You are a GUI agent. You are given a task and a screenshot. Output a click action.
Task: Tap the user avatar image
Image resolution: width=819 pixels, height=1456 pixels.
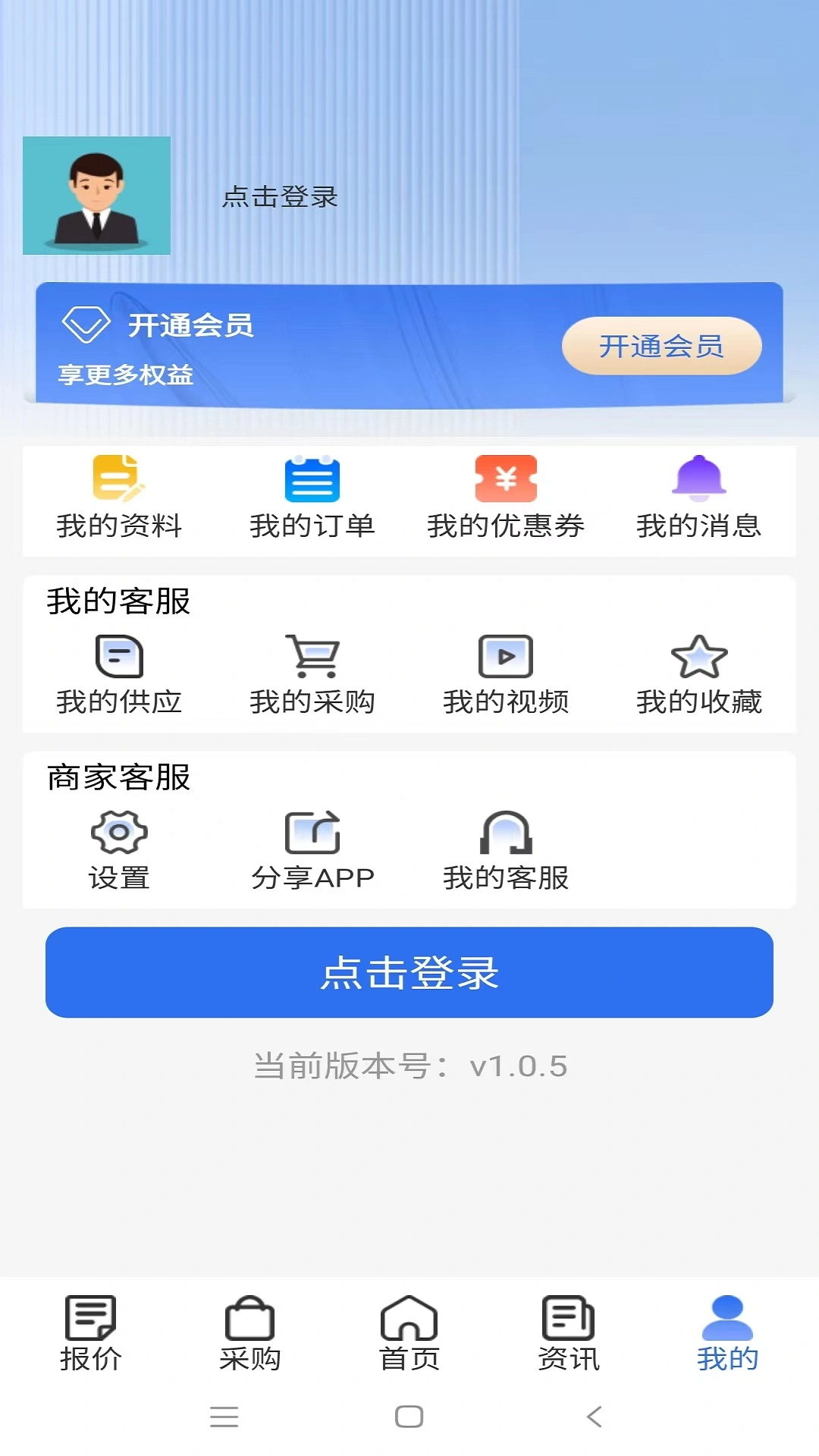pos(96,196)
